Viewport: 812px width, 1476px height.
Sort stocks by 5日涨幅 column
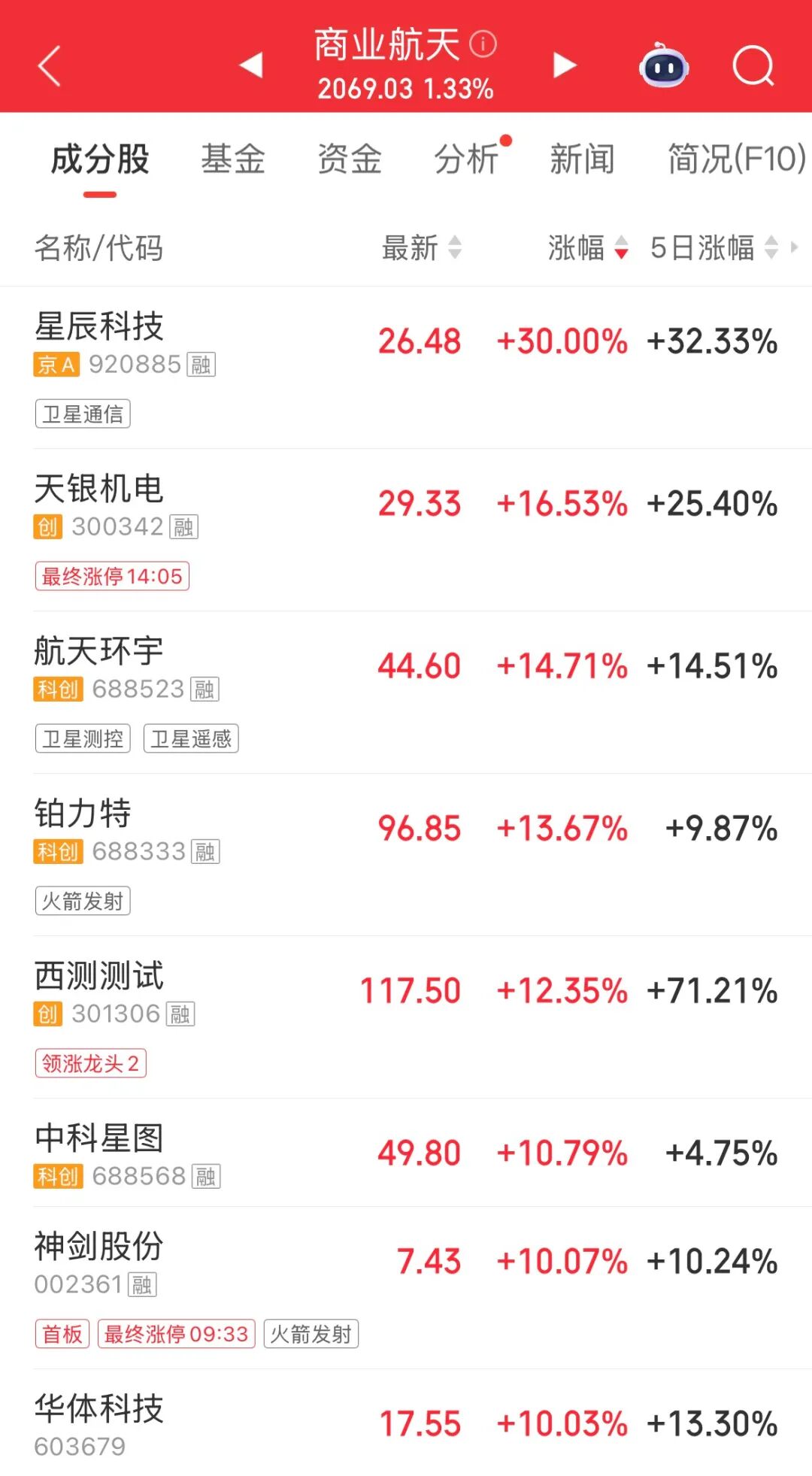click(x=713, y=247)
